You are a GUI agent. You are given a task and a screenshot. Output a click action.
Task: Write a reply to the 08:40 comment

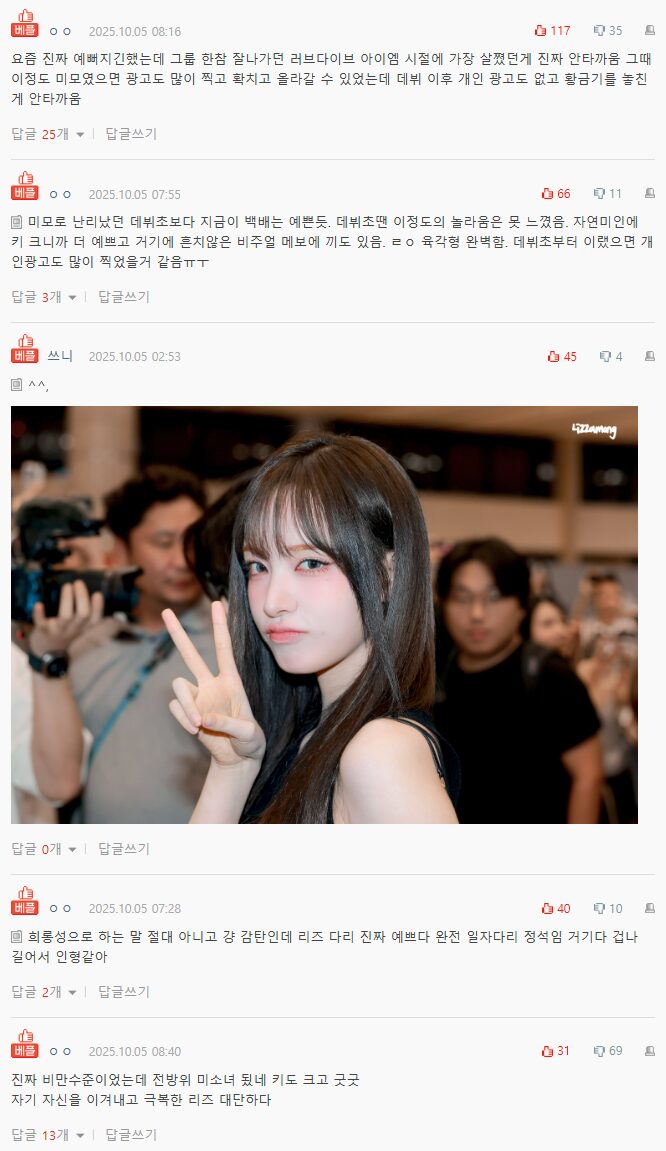[x=131, y=1135]
